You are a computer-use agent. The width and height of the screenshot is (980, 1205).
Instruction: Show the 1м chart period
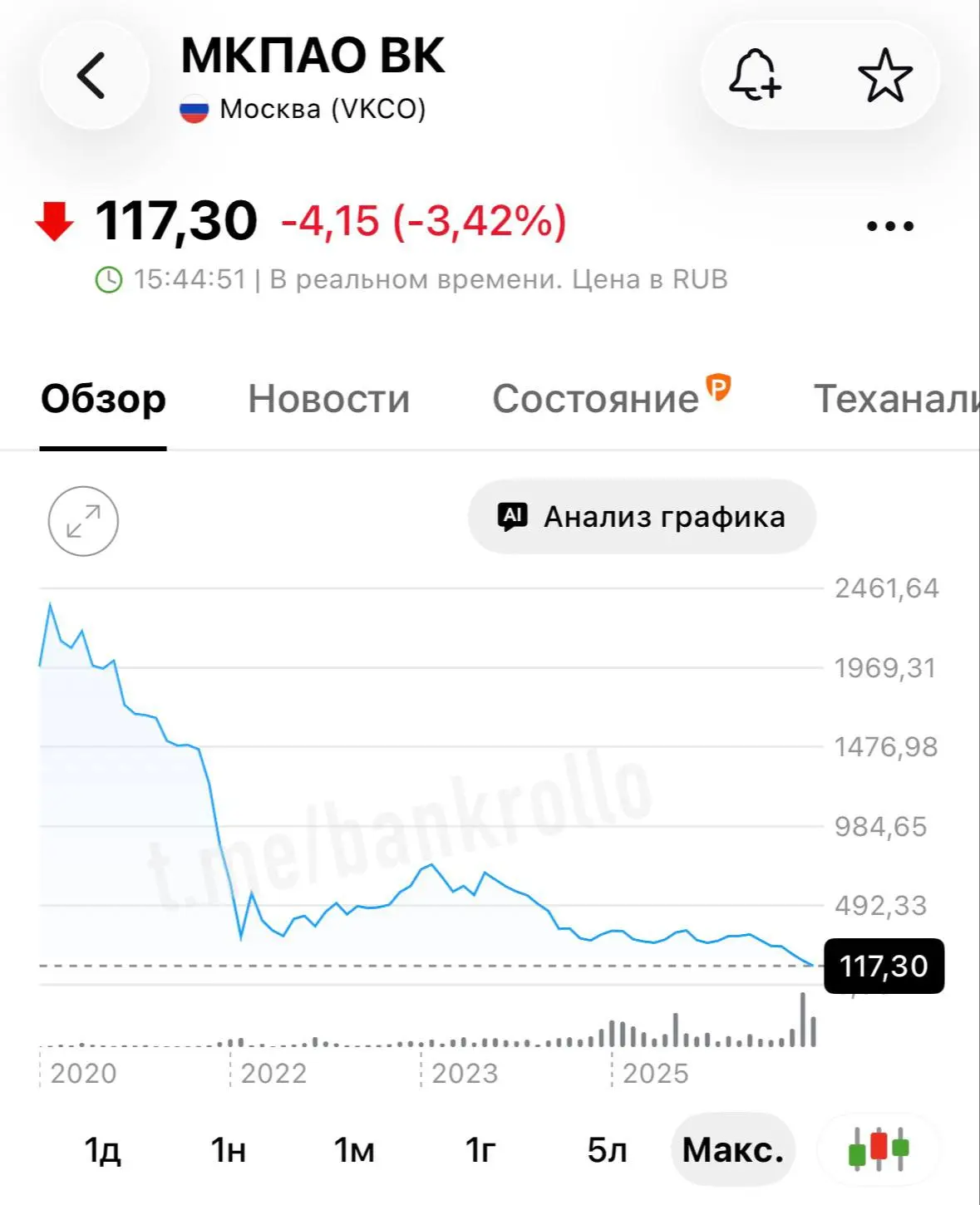pos(354,1150)
